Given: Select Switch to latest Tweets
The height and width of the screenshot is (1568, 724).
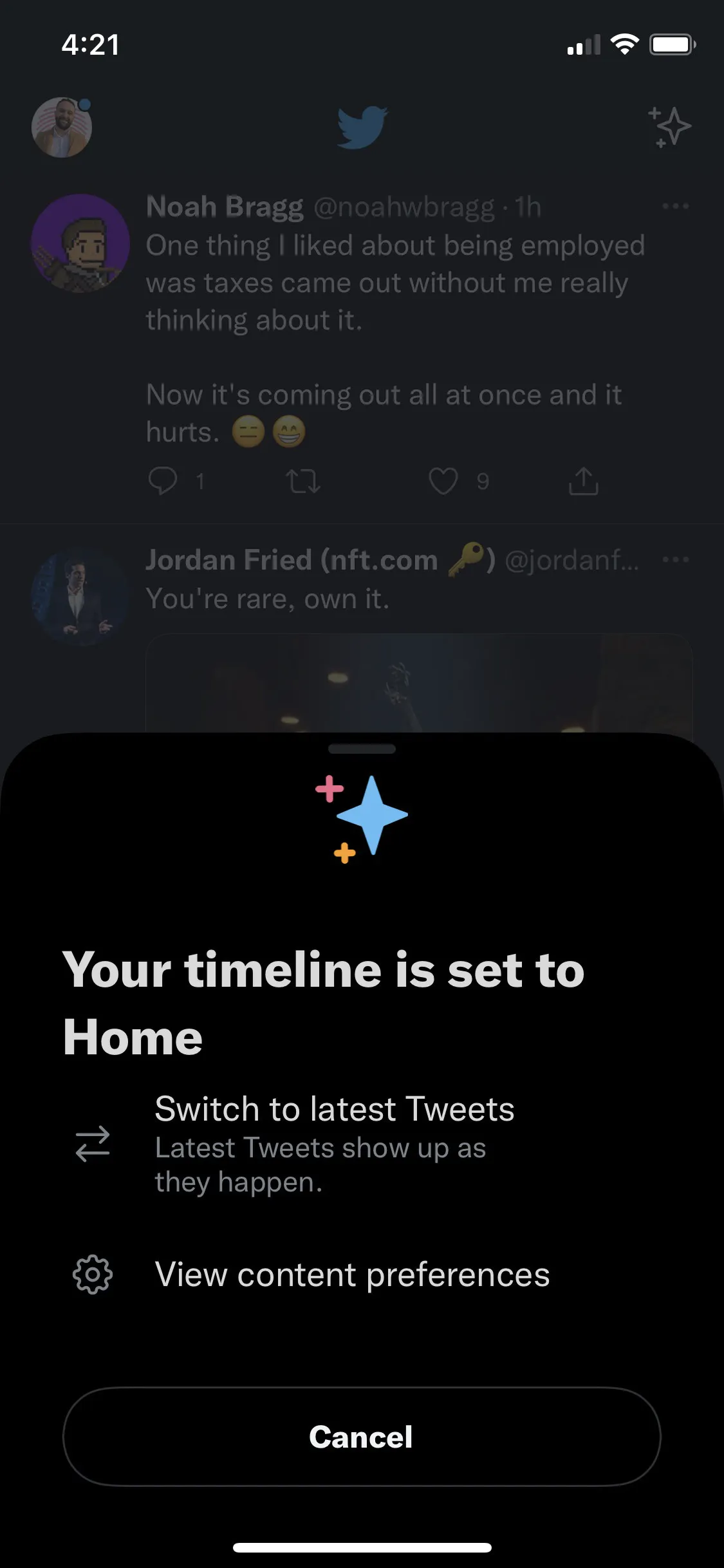Looking at the screenshot, I should 335,1108.
